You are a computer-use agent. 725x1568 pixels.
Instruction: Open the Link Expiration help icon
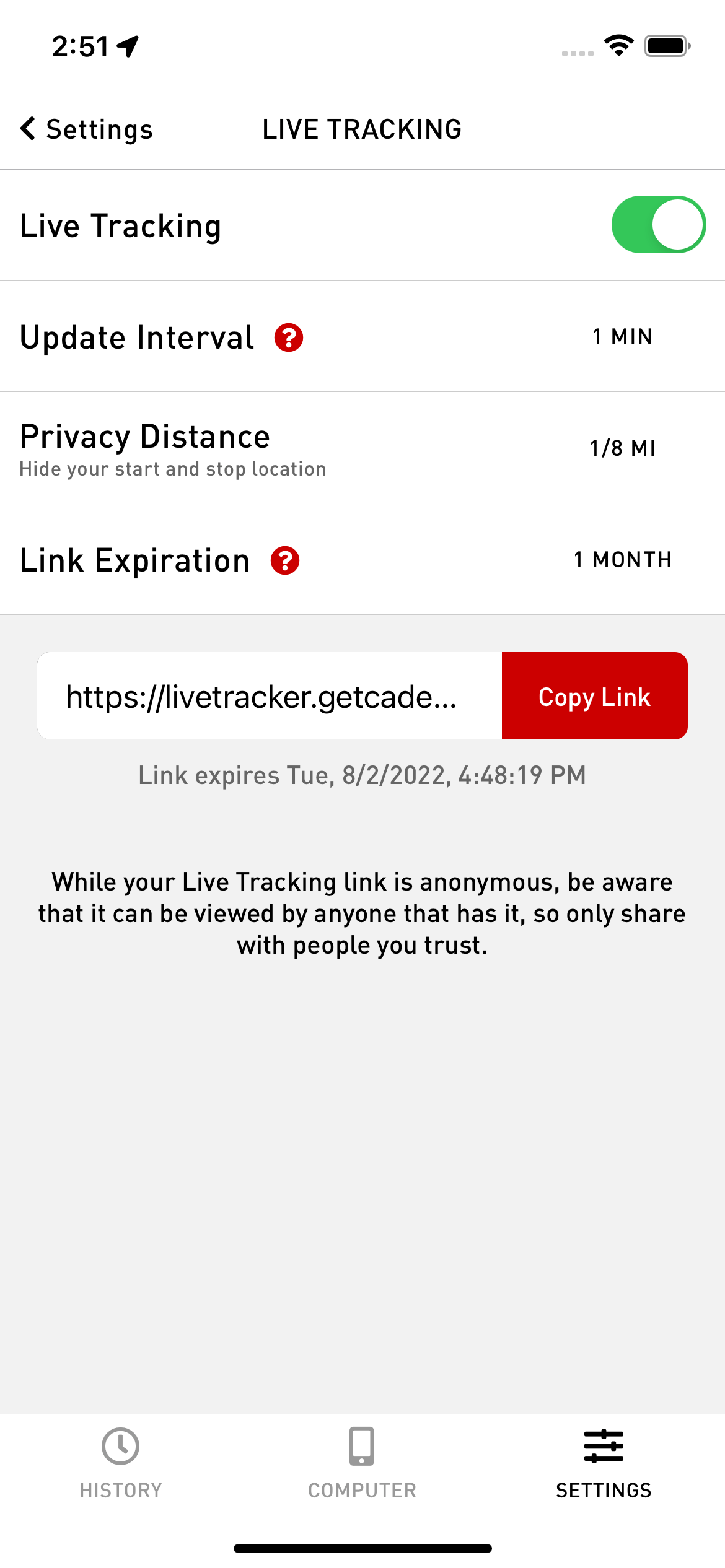pyautogui.click(x=286, y=561)
